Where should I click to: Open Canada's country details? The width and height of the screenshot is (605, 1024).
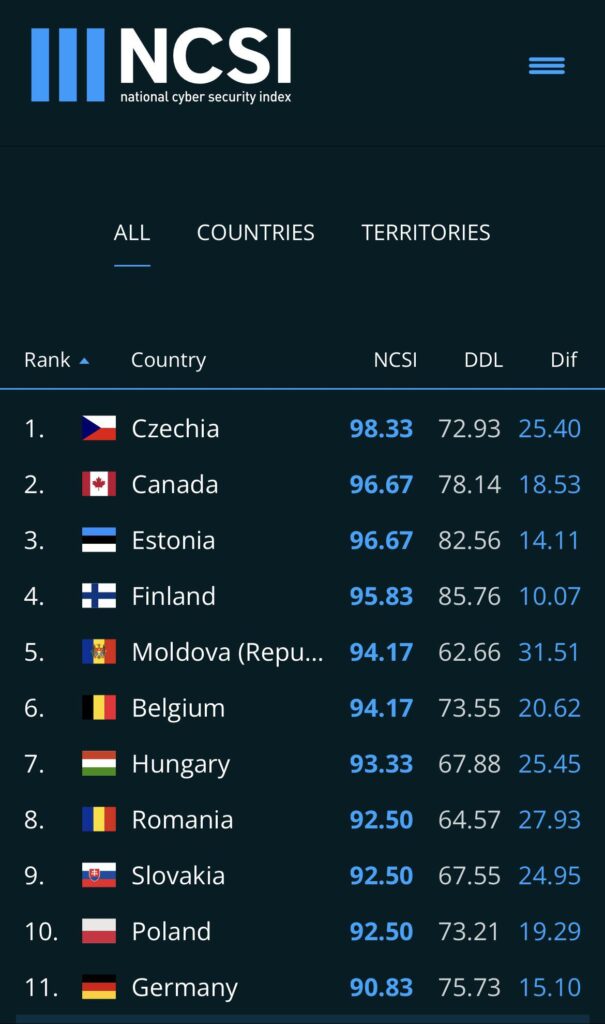point(174,485)
